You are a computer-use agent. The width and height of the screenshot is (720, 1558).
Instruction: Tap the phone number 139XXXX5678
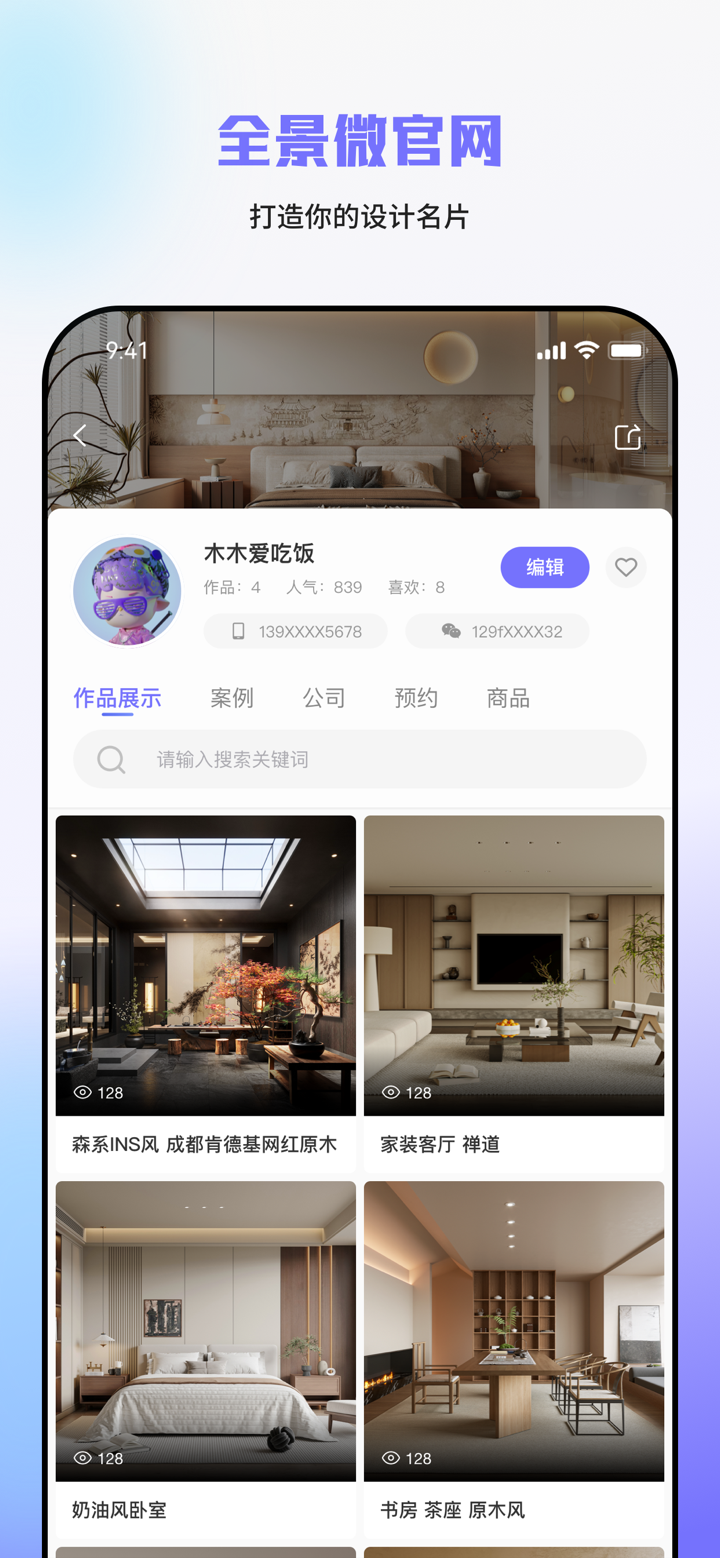[310, 631]
